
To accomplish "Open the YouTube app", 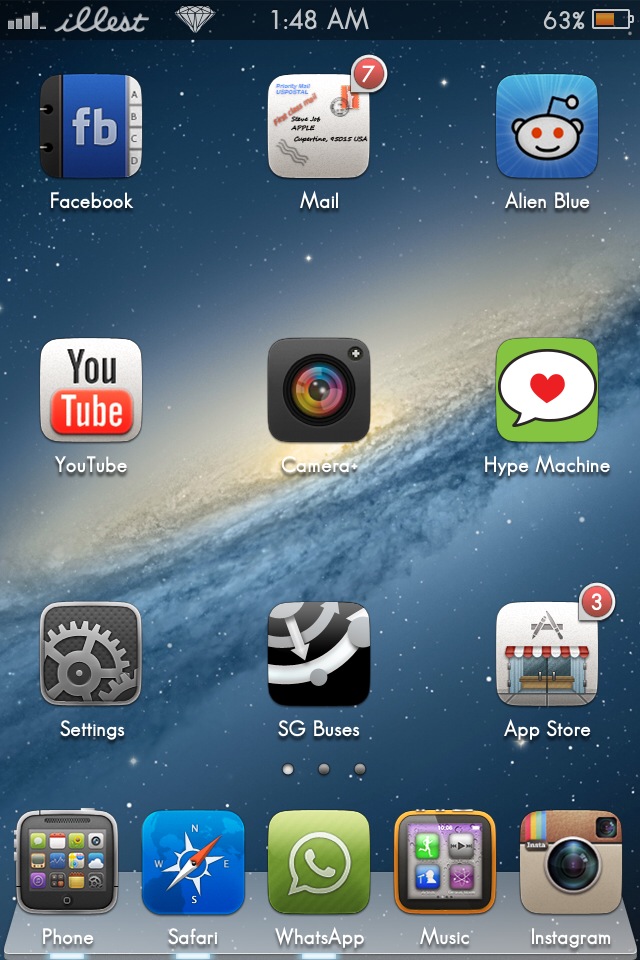I will click(x=91, y=390).
